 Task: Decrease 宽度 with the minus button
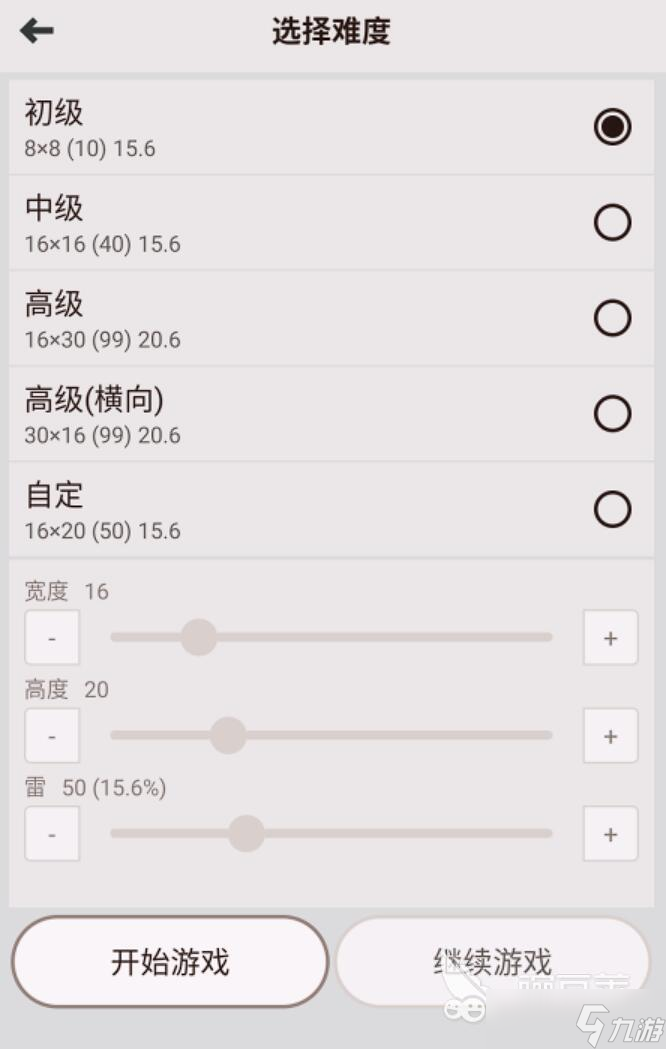[x=52, y=638]
